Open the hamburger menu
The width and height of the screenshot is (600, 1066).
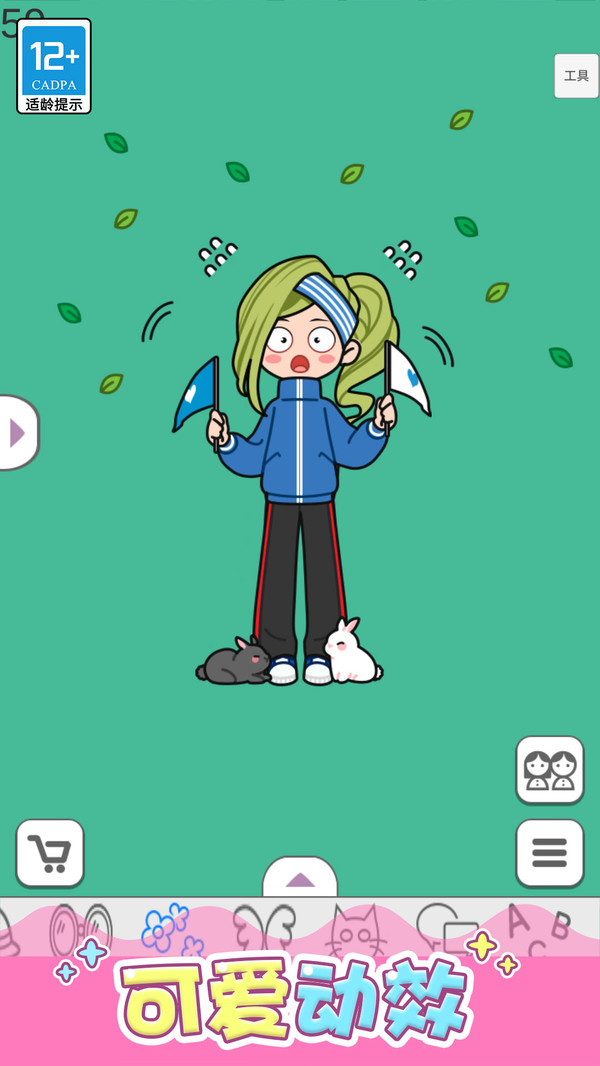[549, 853]
